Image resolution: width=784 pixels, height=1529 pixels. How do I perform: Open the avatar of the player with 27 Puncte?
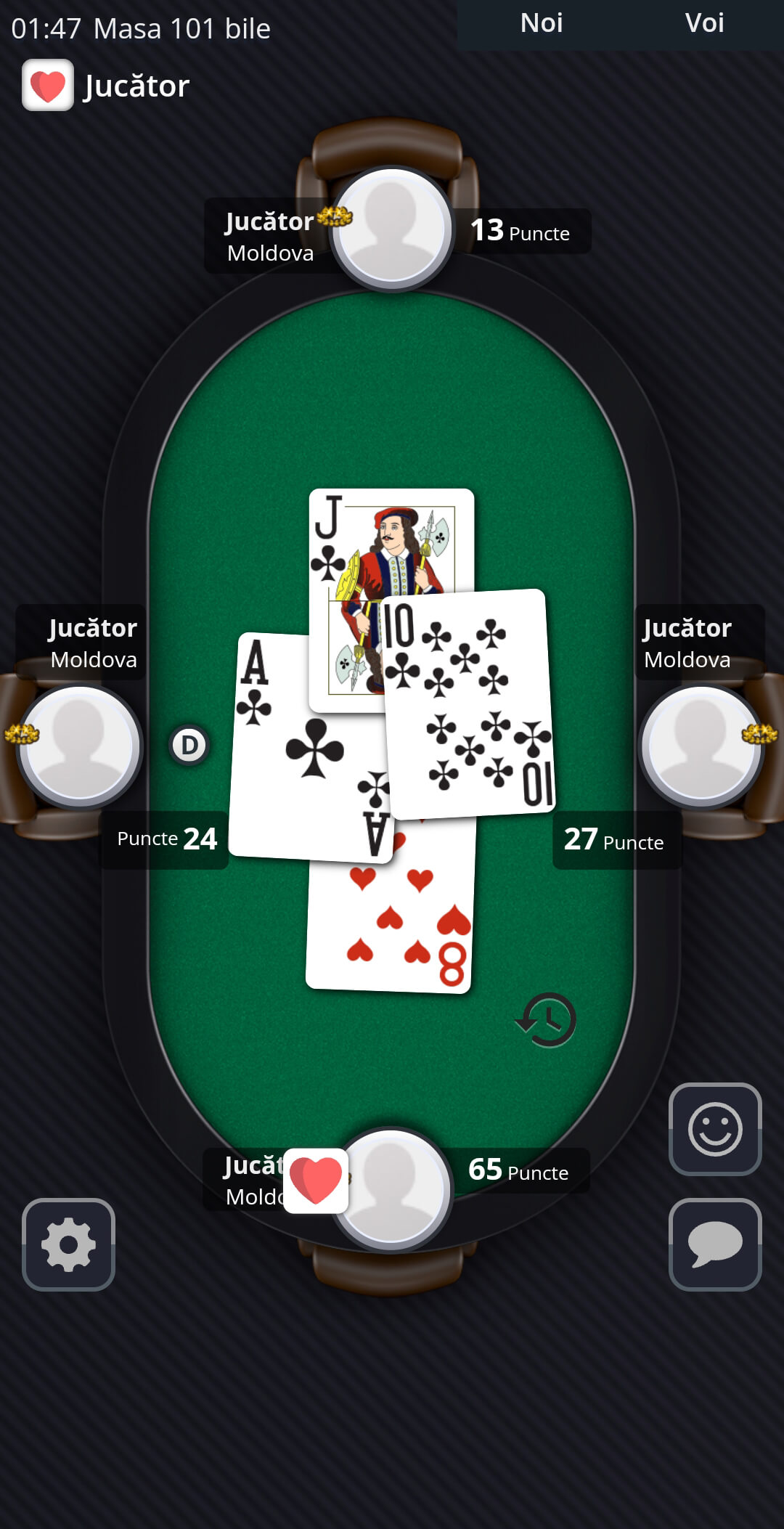point(701,746)
